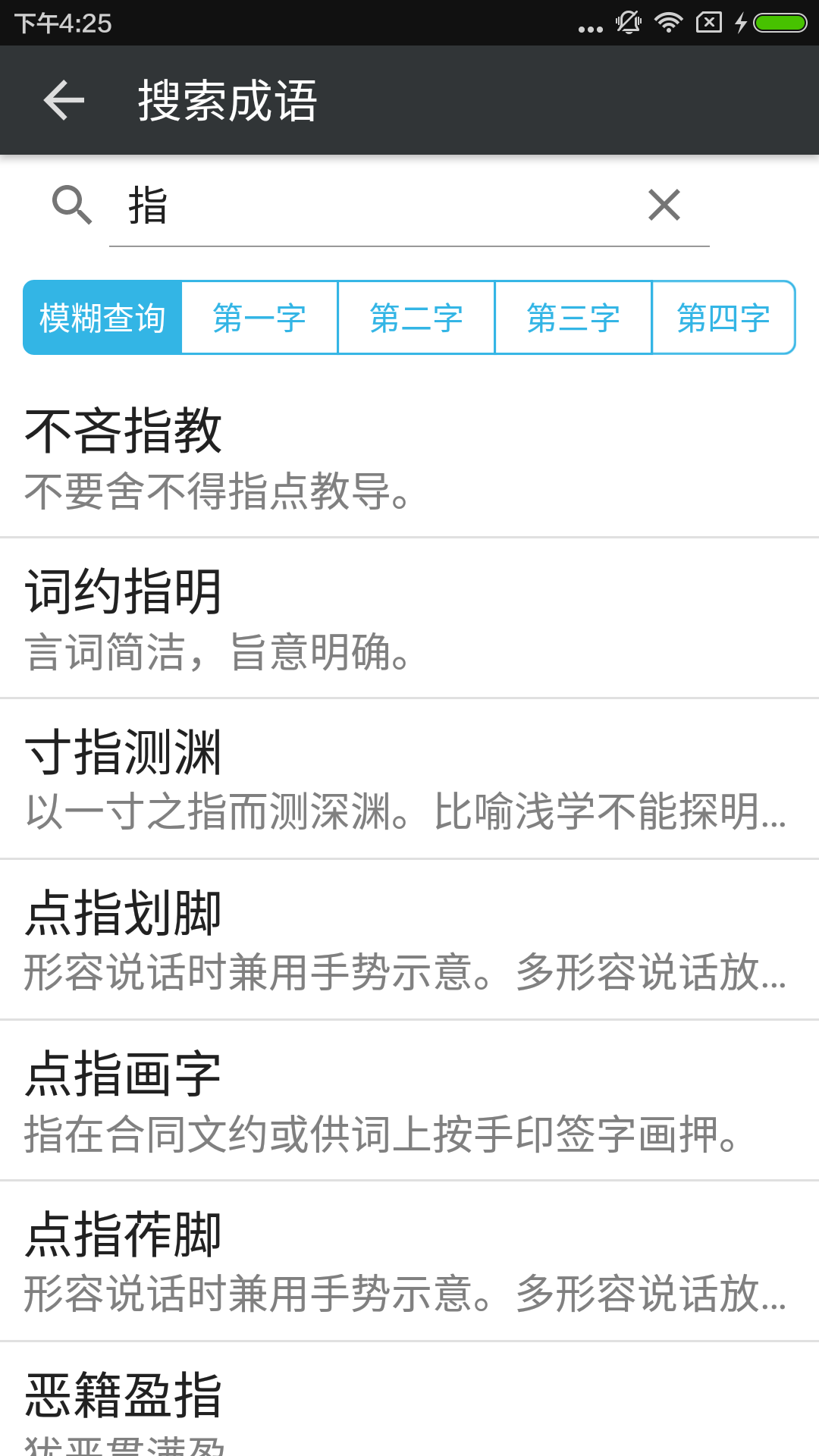Select the 模糊查询 tab
The width and height of the screenshot is (819, 1456).
(103, 317)
